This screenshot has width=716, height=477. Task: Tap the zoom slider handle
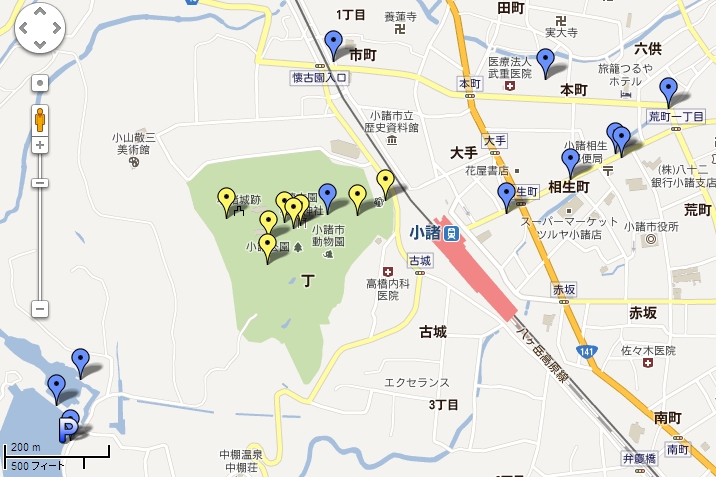point(39,183)
